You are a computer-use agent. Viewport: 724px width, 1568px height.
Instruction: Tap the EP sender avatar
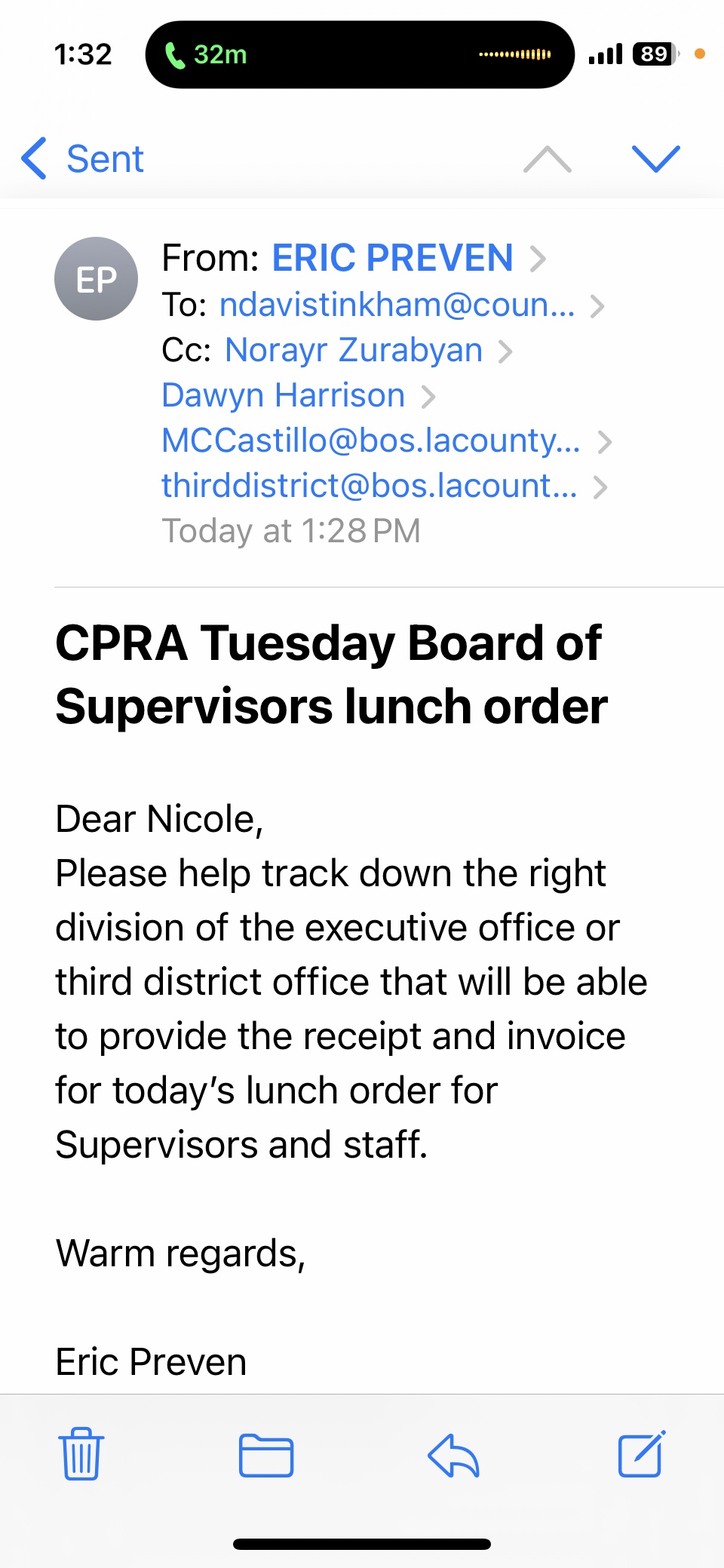coord(96,279)
